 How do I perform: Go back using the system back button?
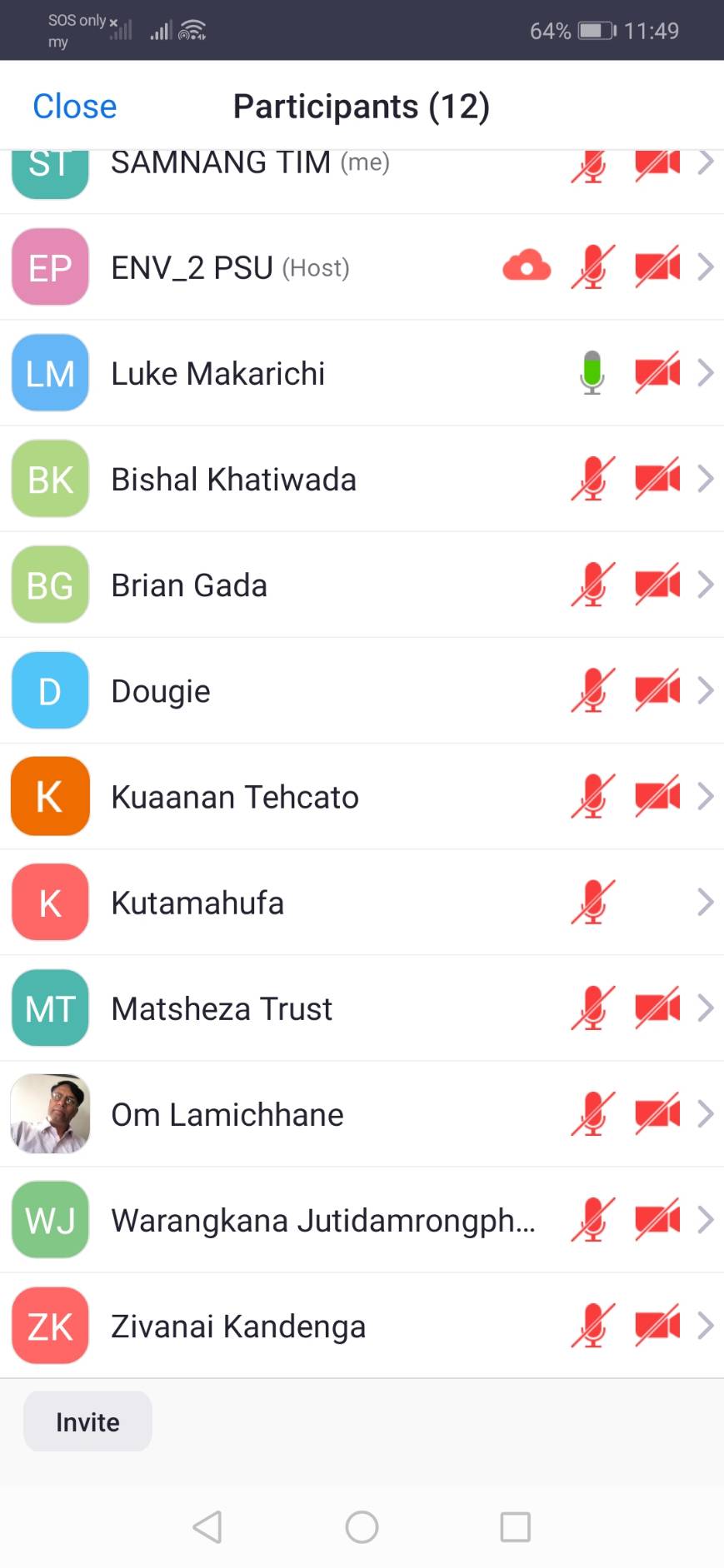[x=207, y=1526]
